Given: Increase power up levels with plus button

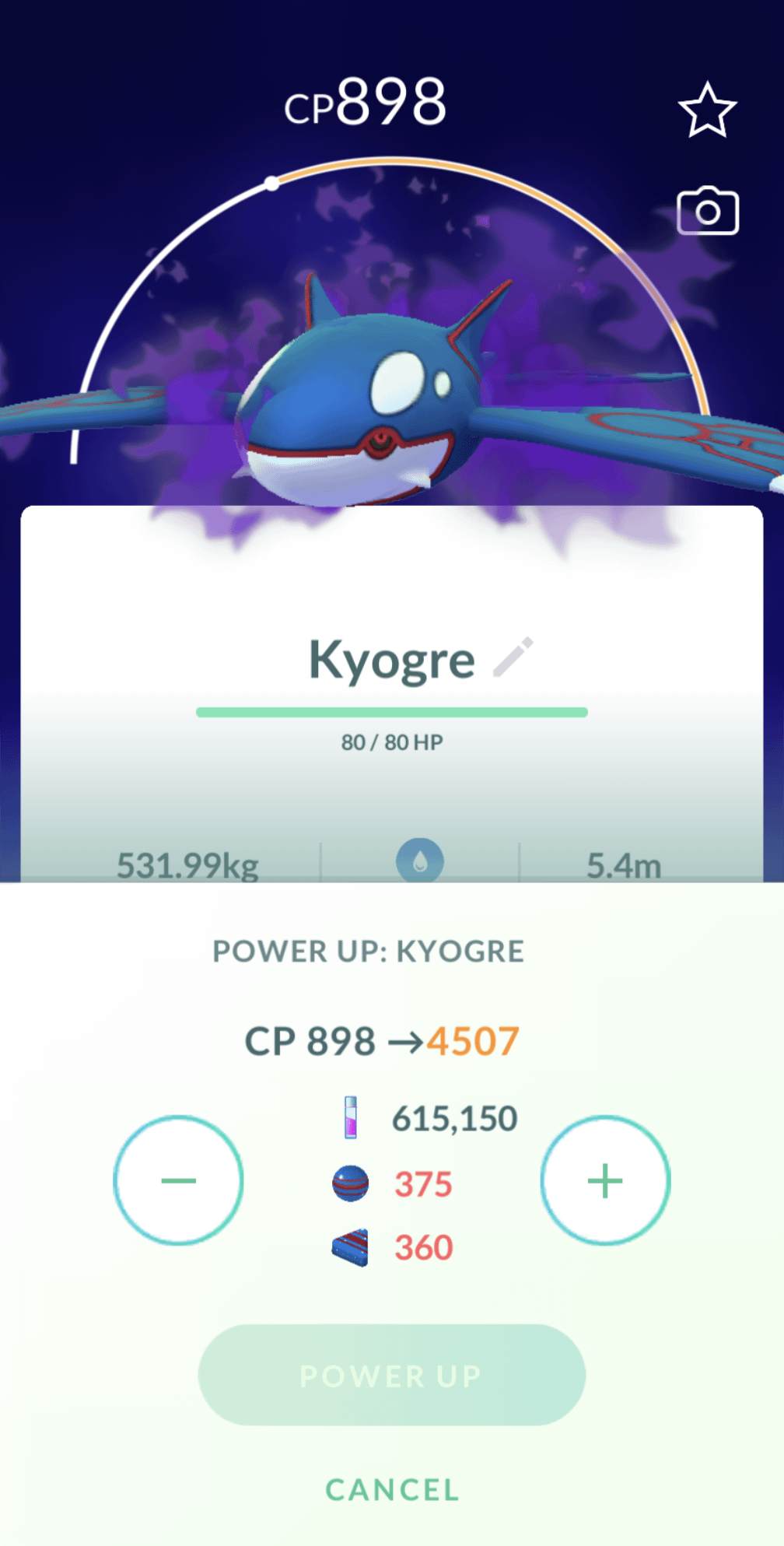Looking at the screenshot, I should (605, 1180).
